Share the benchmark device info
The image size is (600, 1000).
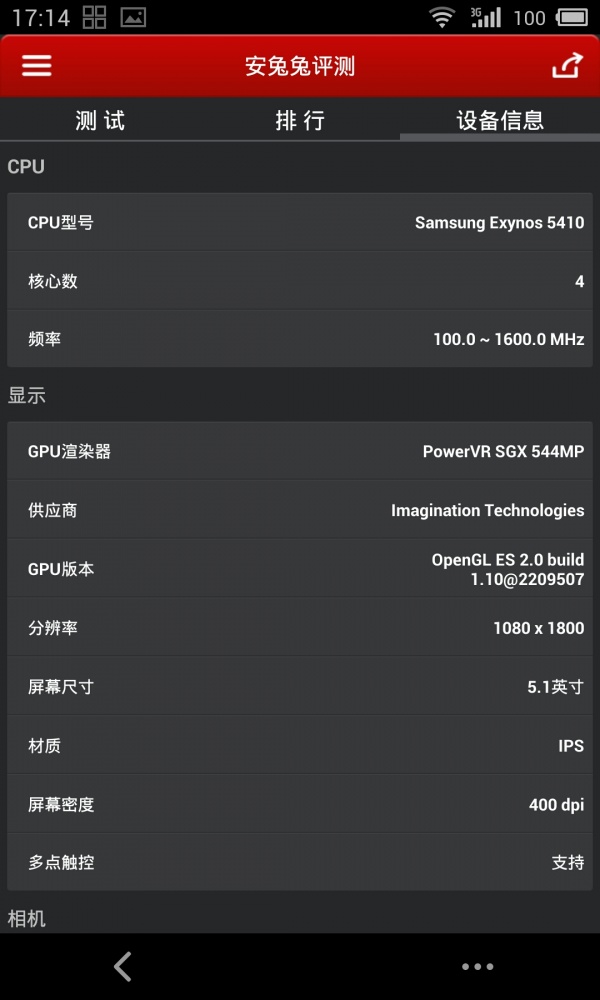(x=567, y=66)
